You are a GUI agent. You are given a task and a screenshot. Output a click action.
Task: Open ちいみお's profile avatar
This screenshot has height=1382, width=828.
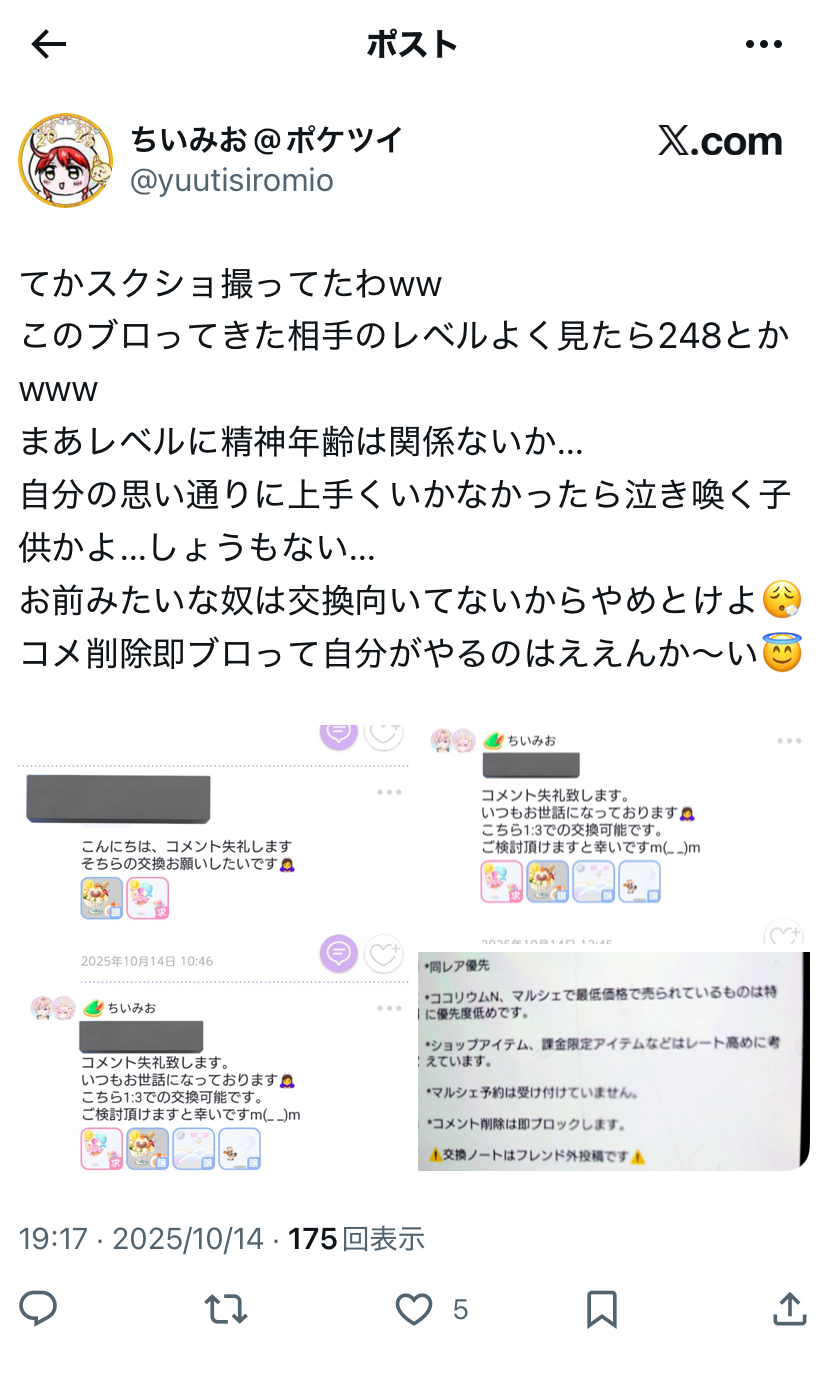pyautogui.click(x=66, y=160)
